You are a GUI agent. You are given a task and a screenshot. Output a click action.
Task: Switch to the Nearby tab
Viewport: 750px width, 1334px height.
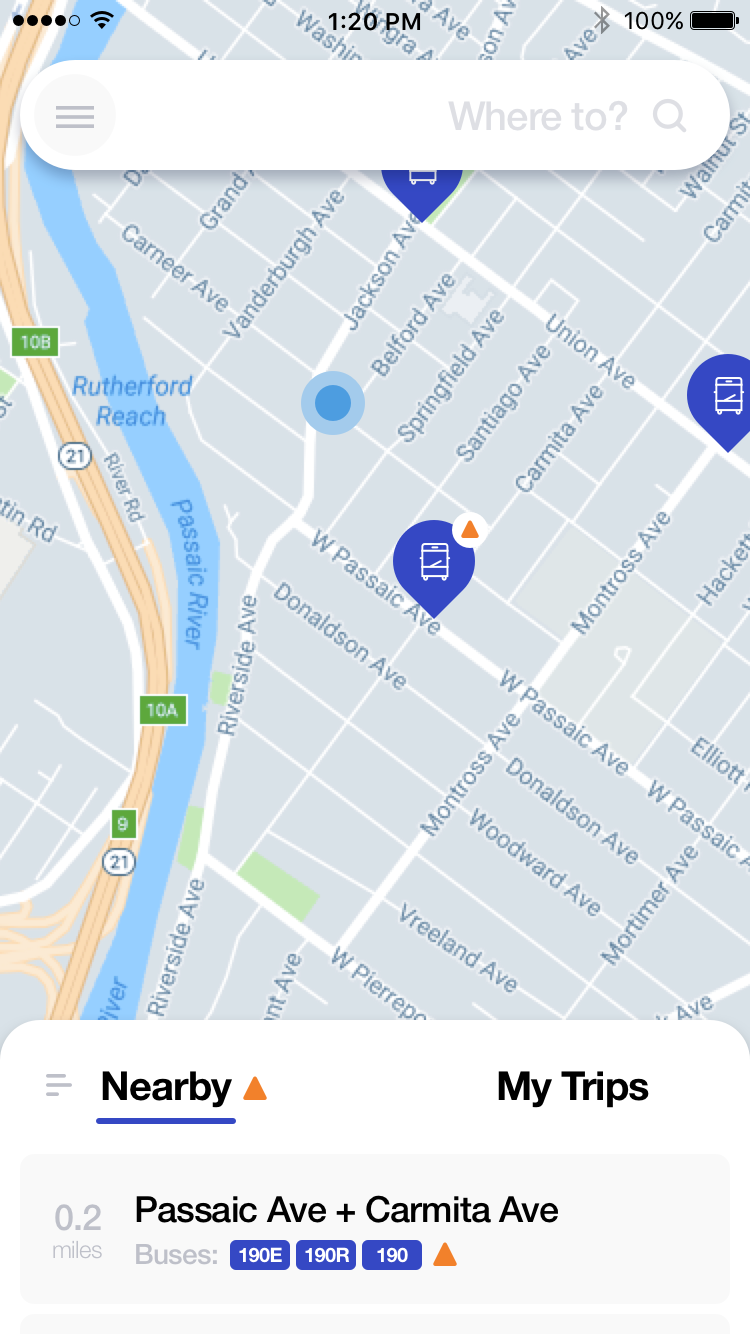coord(167,1087)
